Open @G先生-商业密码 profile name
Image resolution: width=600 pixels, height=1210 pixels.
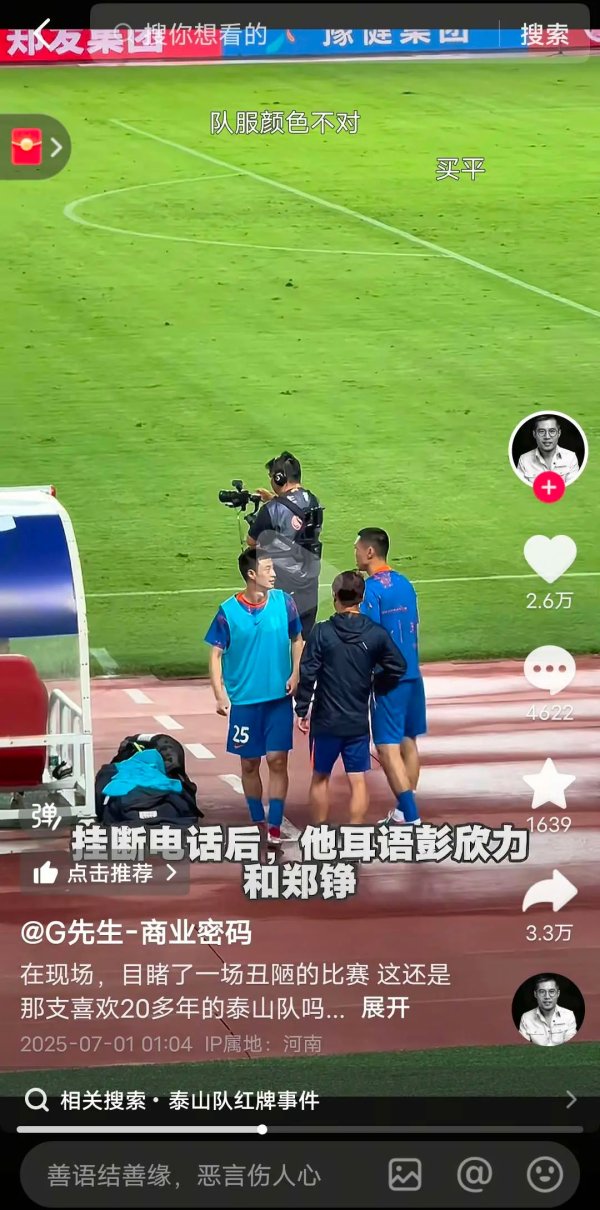136,933
